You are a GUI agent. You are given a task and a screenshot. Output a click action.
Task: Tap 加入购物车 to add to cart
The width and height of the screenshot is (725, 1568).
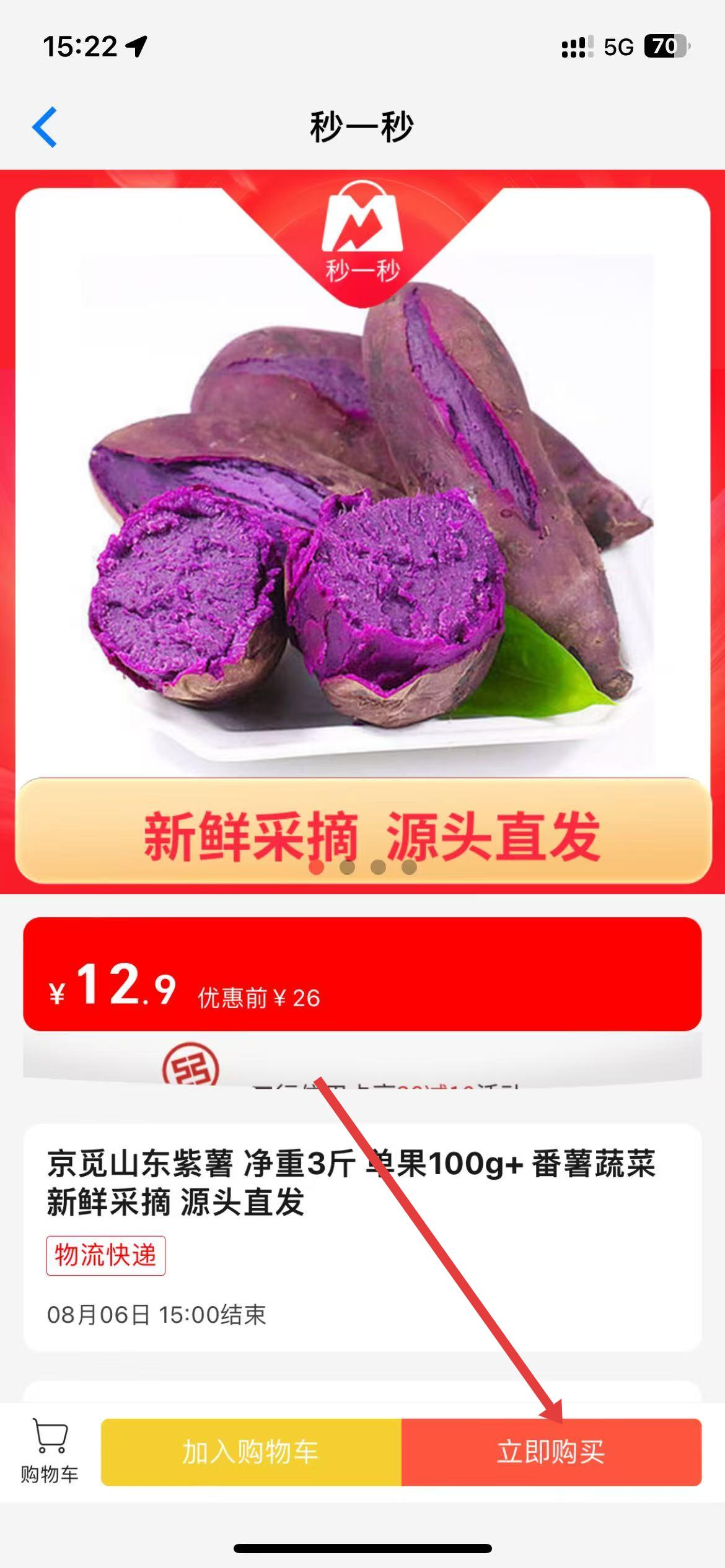coord(251,1452)
